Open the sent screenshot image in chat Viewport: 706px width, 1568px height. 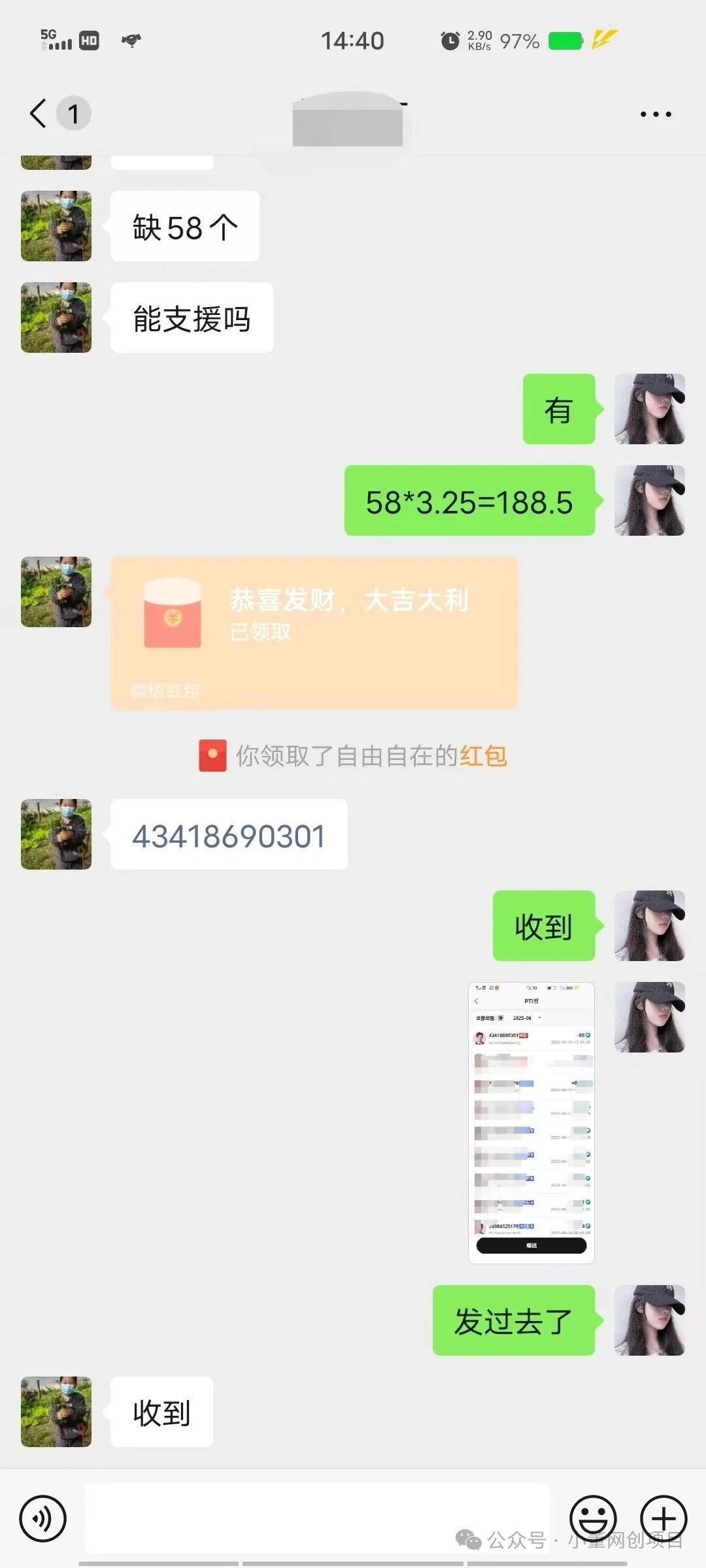click(x=531, y=1122)
